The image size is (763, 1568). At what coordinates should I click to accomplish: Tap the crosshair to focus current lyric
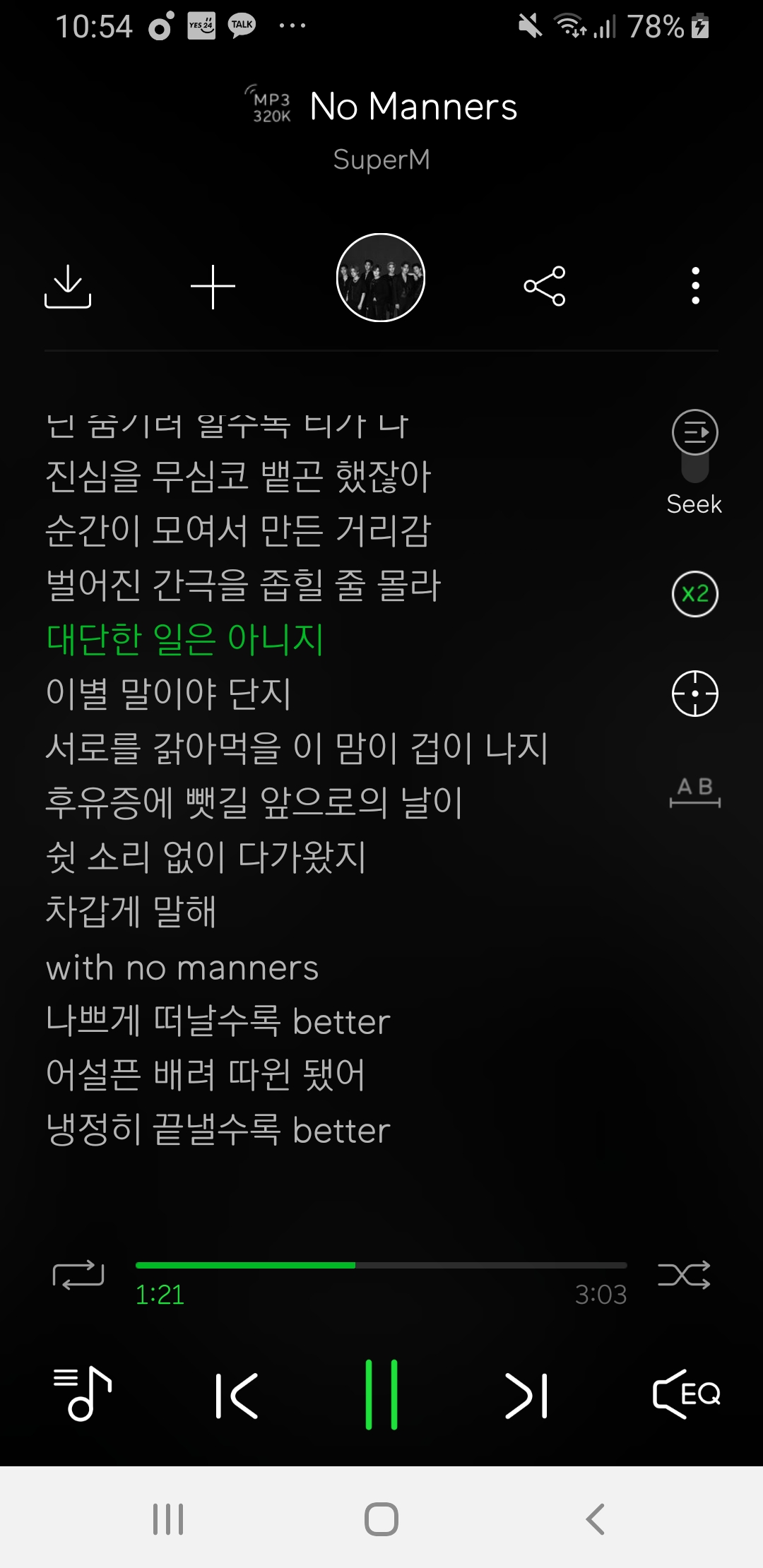coord(694,694)
